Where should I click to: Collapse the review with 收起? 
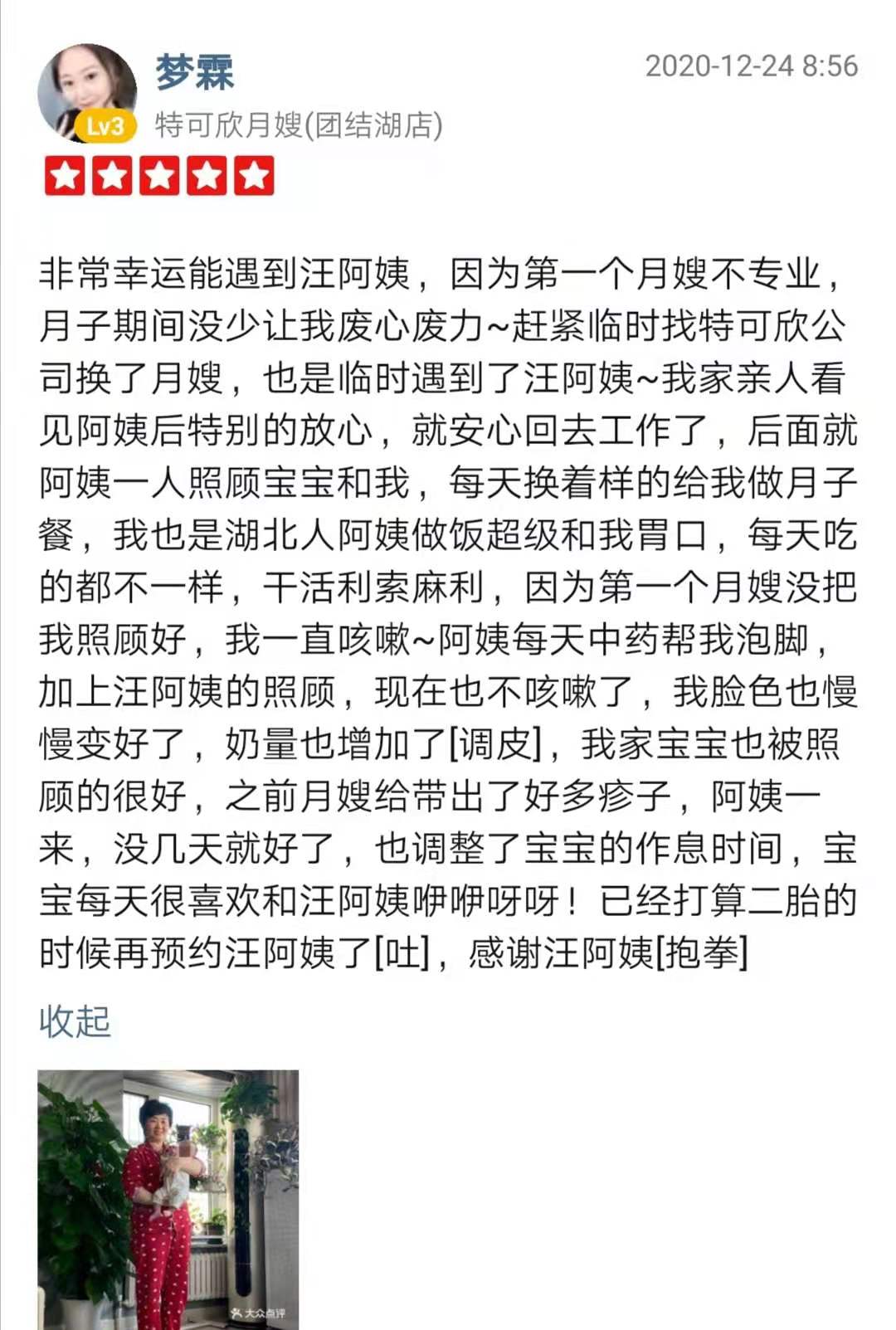coord(75,1021)
